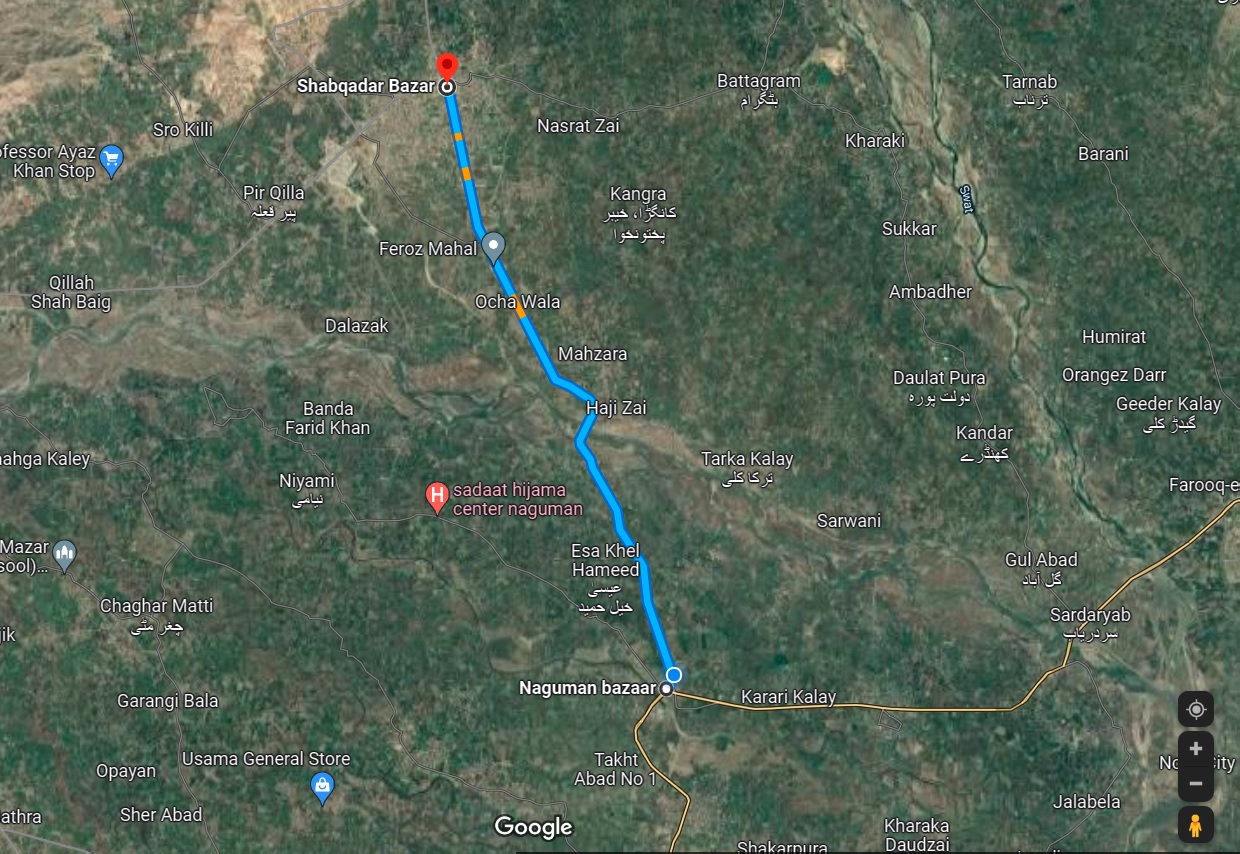
Task: Open Professor Ayaz Khan Stop marker
Action: [x=112, y=159]
